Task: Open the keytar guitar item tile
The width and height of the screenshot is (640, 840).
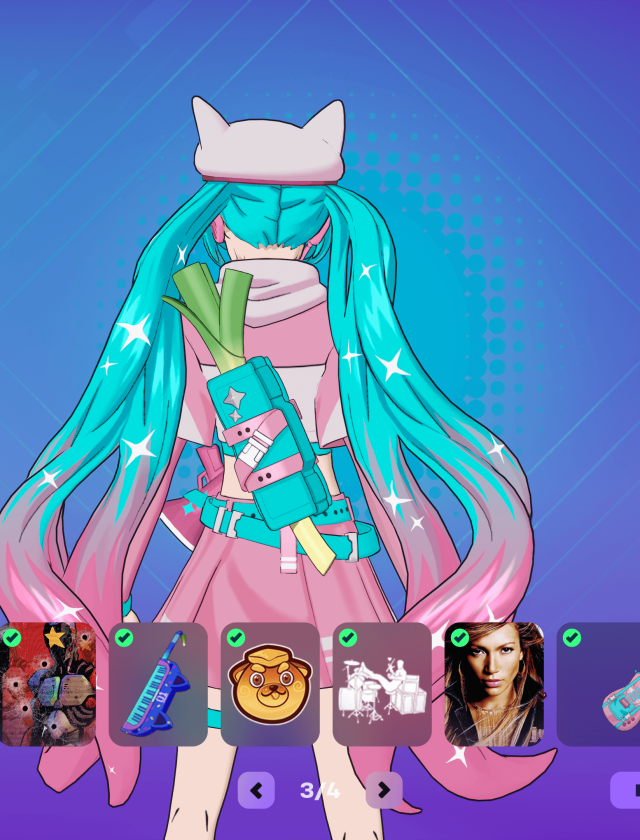Action: coord(158,685)
